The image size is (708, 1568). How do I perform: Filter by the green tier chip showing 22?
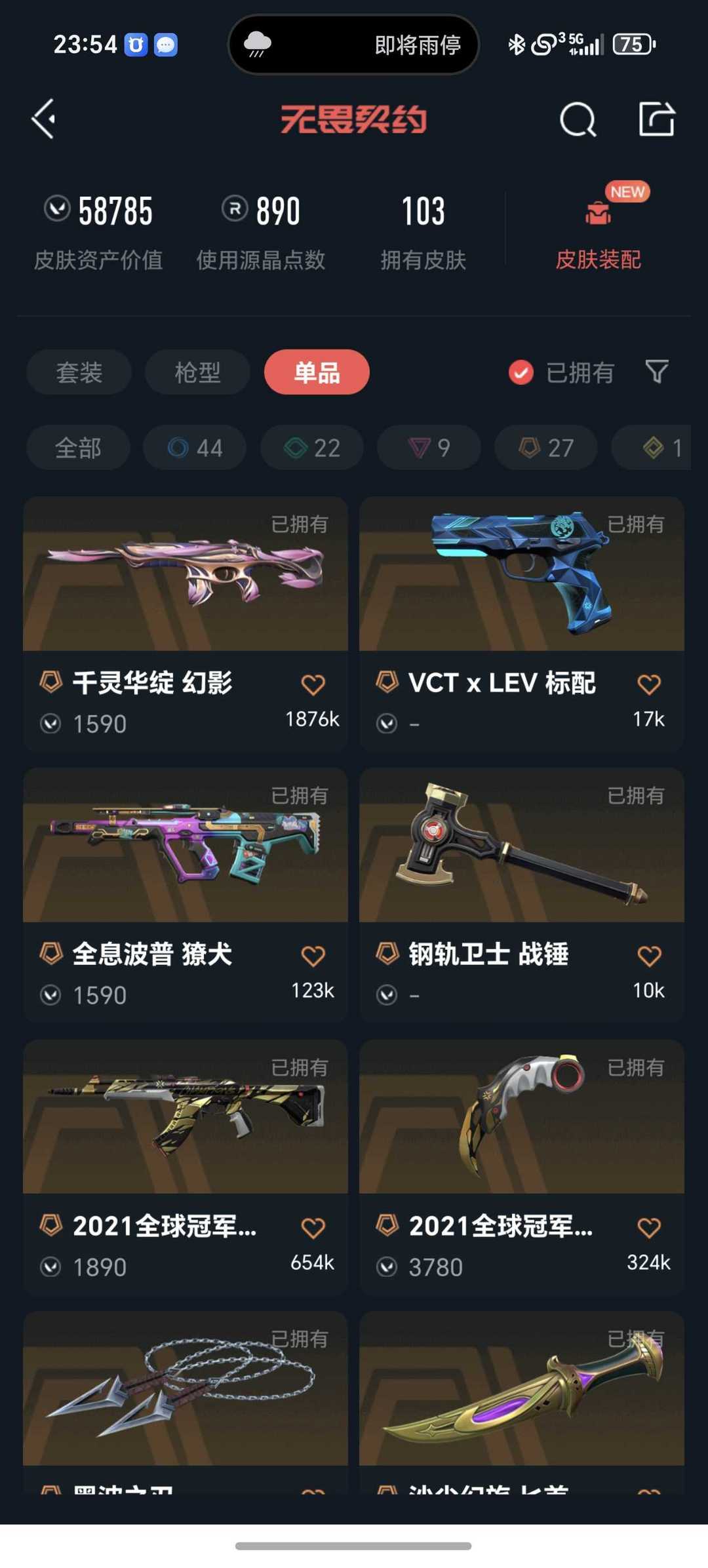click(x=312, y=448)
